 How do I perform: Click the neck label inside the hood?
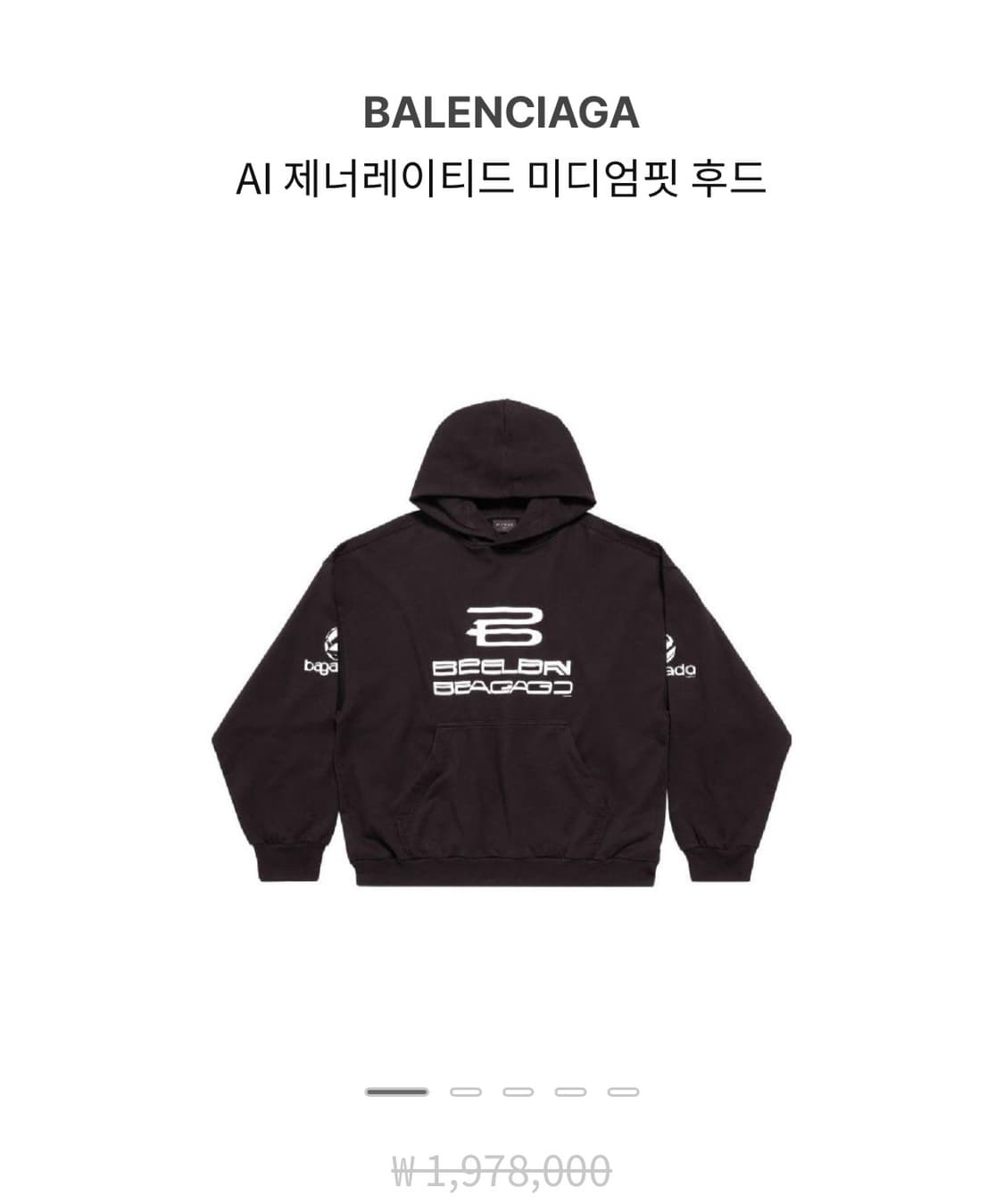point(505,527)
